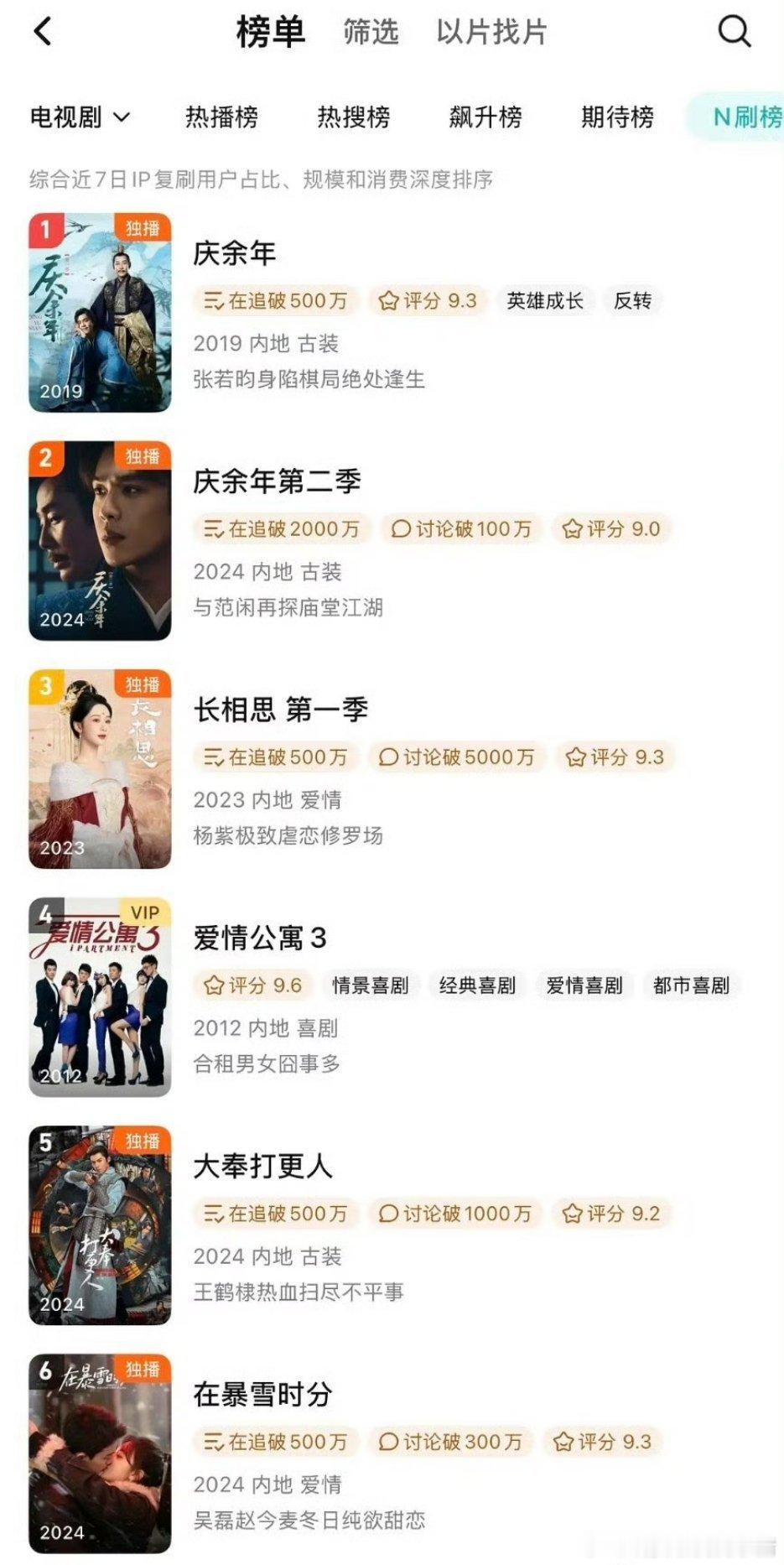Toggle the 反转 tag on 庆余年

[x=635, y=300]
